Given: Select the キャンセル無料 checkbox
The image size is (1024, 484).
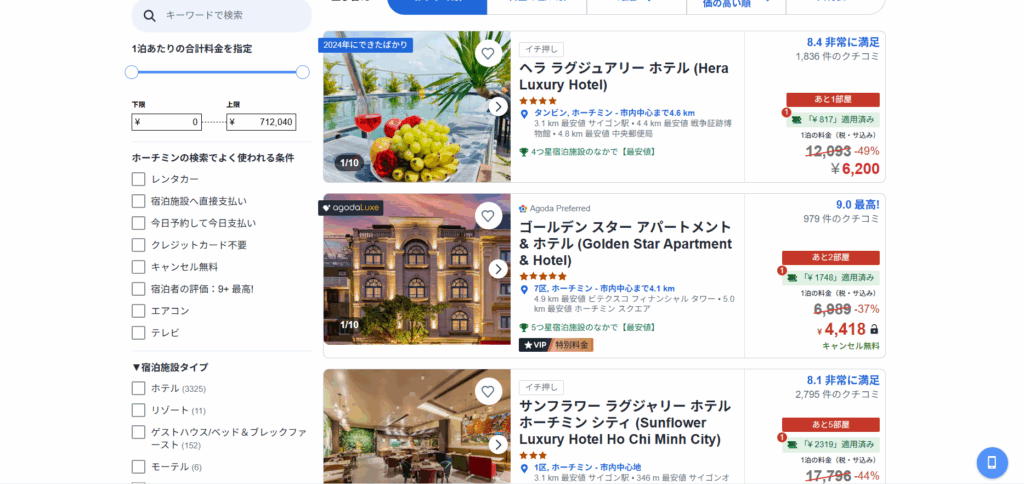Looking at the screenshot, I should (x=139, y=267).
